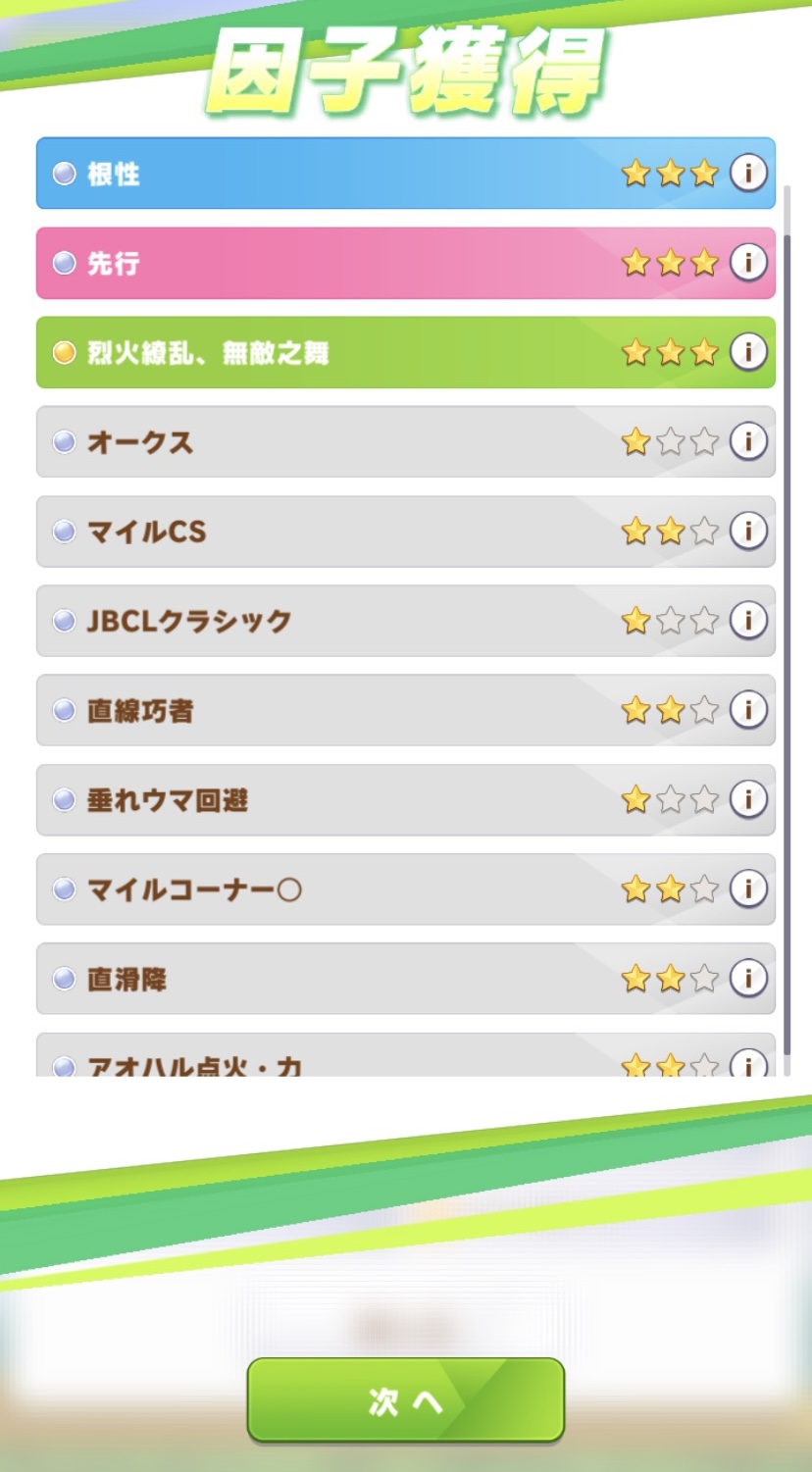View info for 烈火繚乱、無敵之舞

[x=748, y=352]
